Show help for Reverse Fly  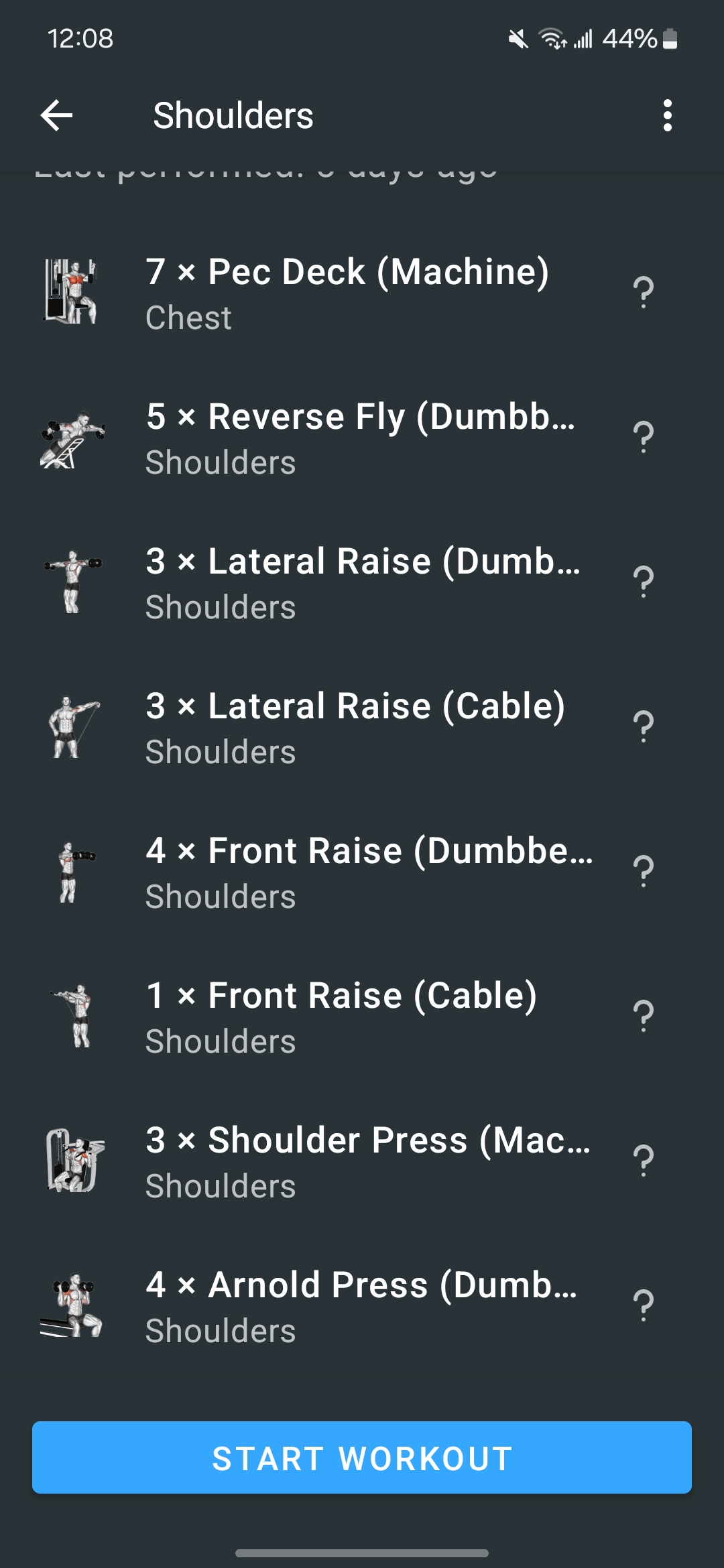point(643,438)
